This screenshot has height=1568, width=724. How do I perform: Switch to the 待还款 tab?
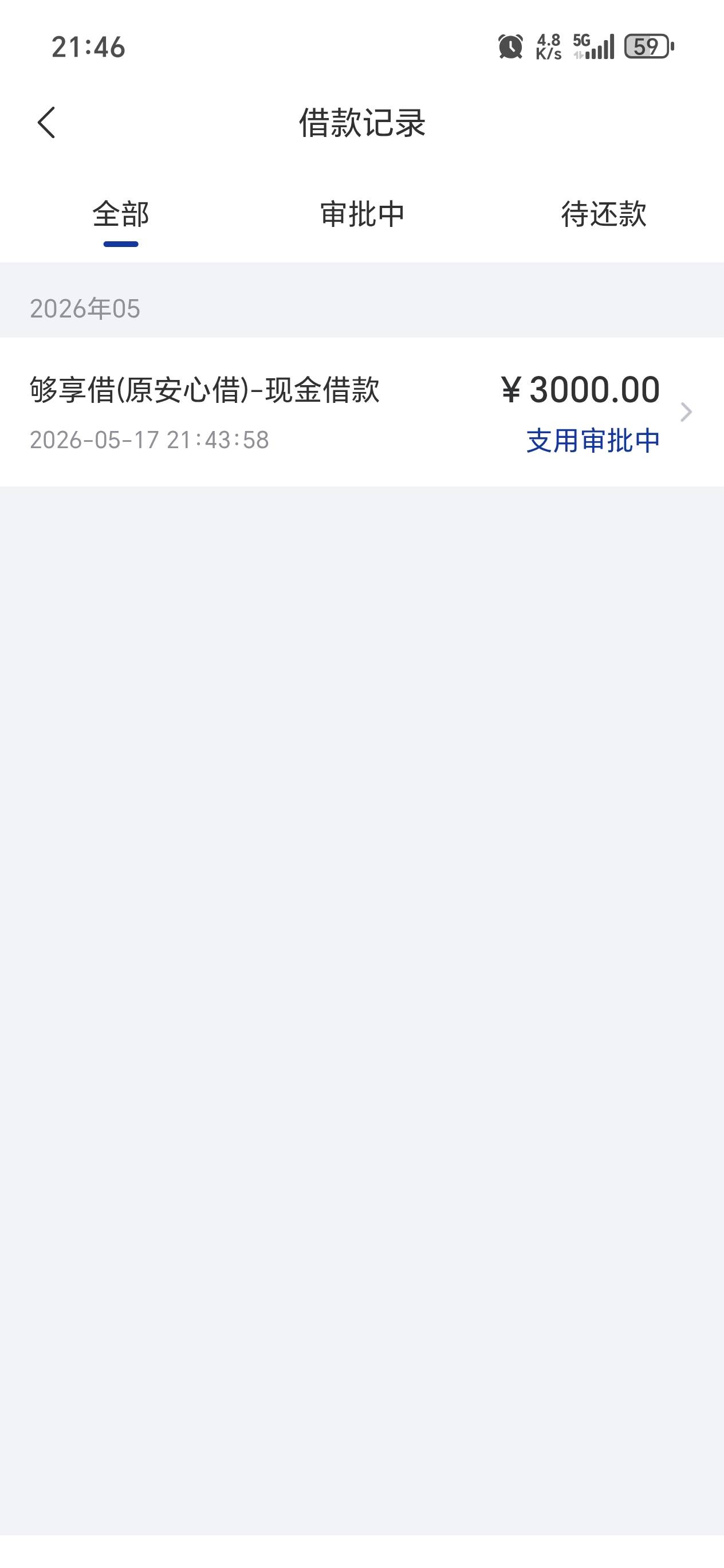604,214
